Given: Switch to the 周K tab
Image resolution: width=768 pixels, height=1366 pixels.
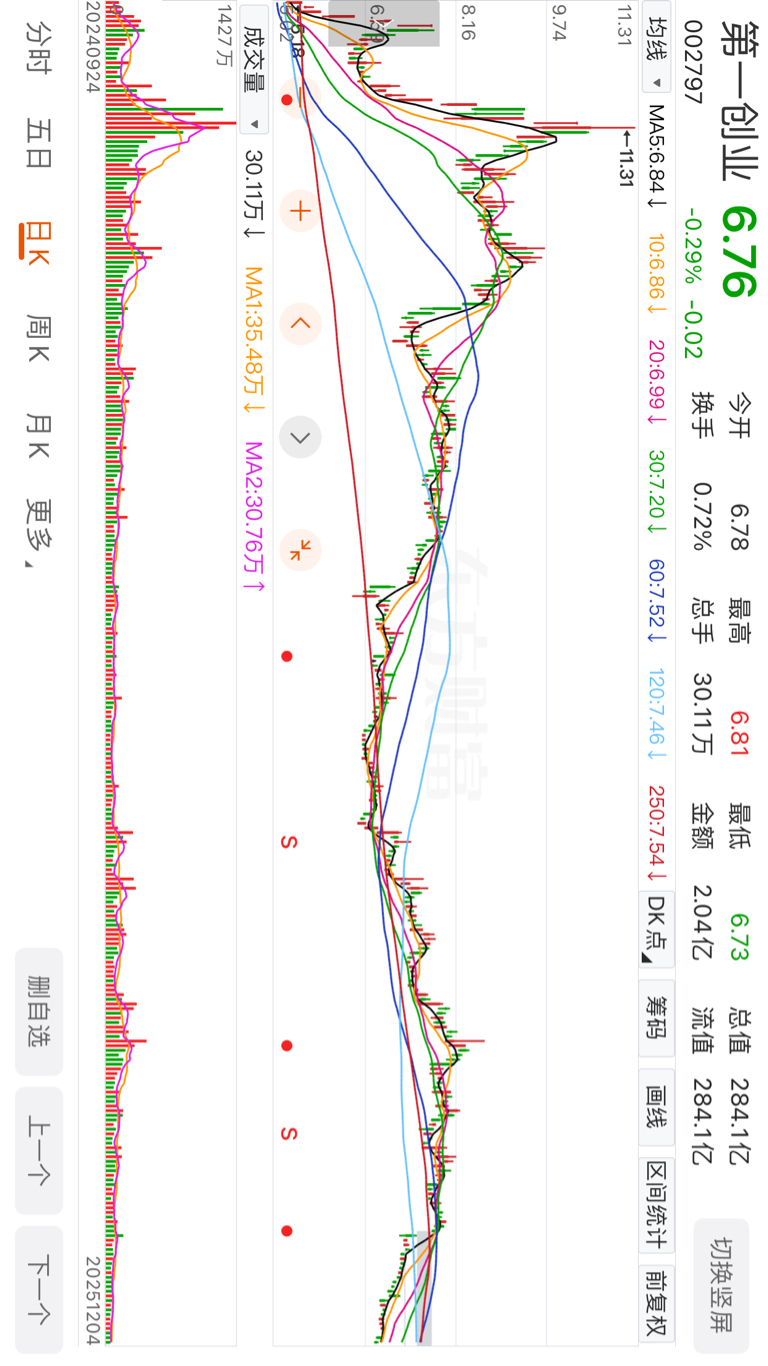Looking at the screenshot, I should click(x=39, y=337).
